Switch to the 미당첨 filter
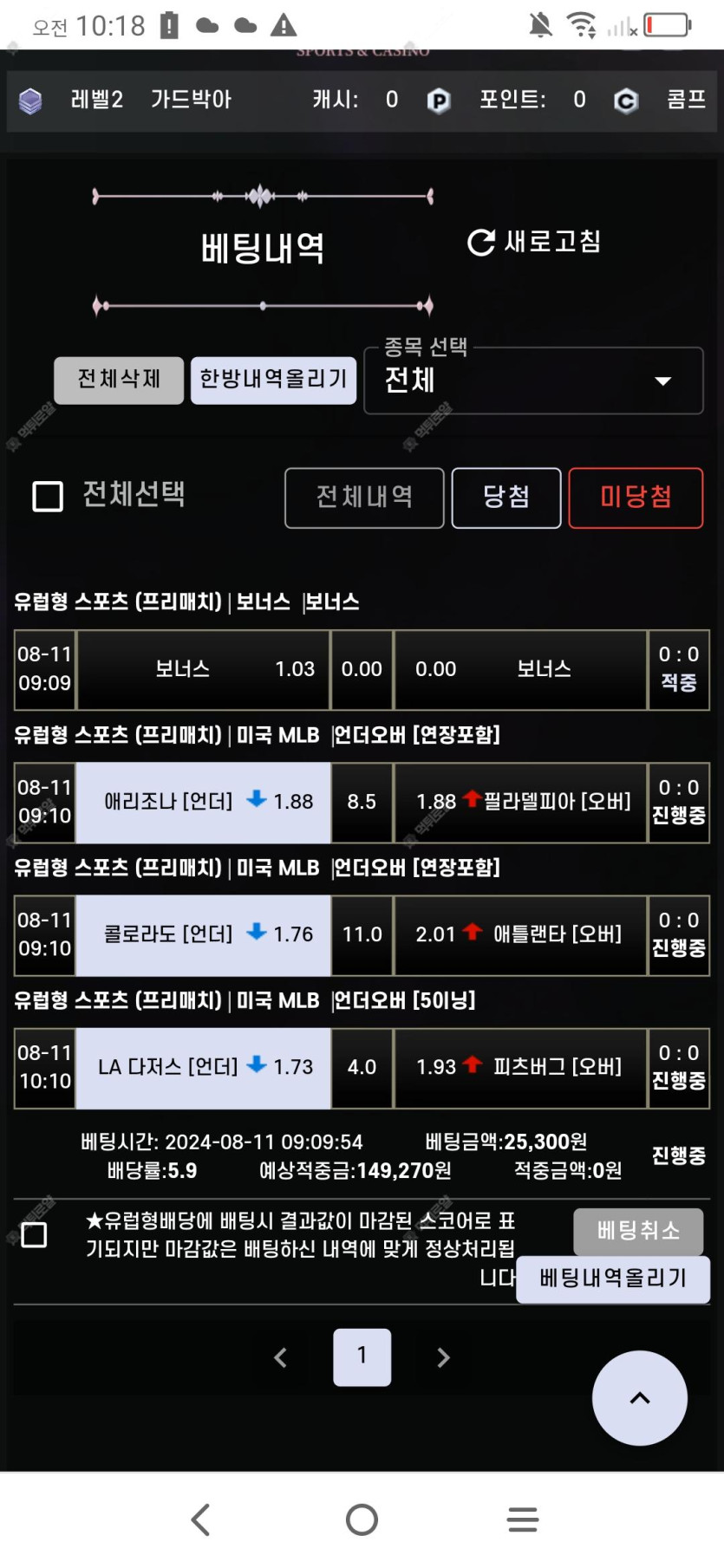Image resolution: width=724 pixels, height=1568 pixels. tap(636, 498)
